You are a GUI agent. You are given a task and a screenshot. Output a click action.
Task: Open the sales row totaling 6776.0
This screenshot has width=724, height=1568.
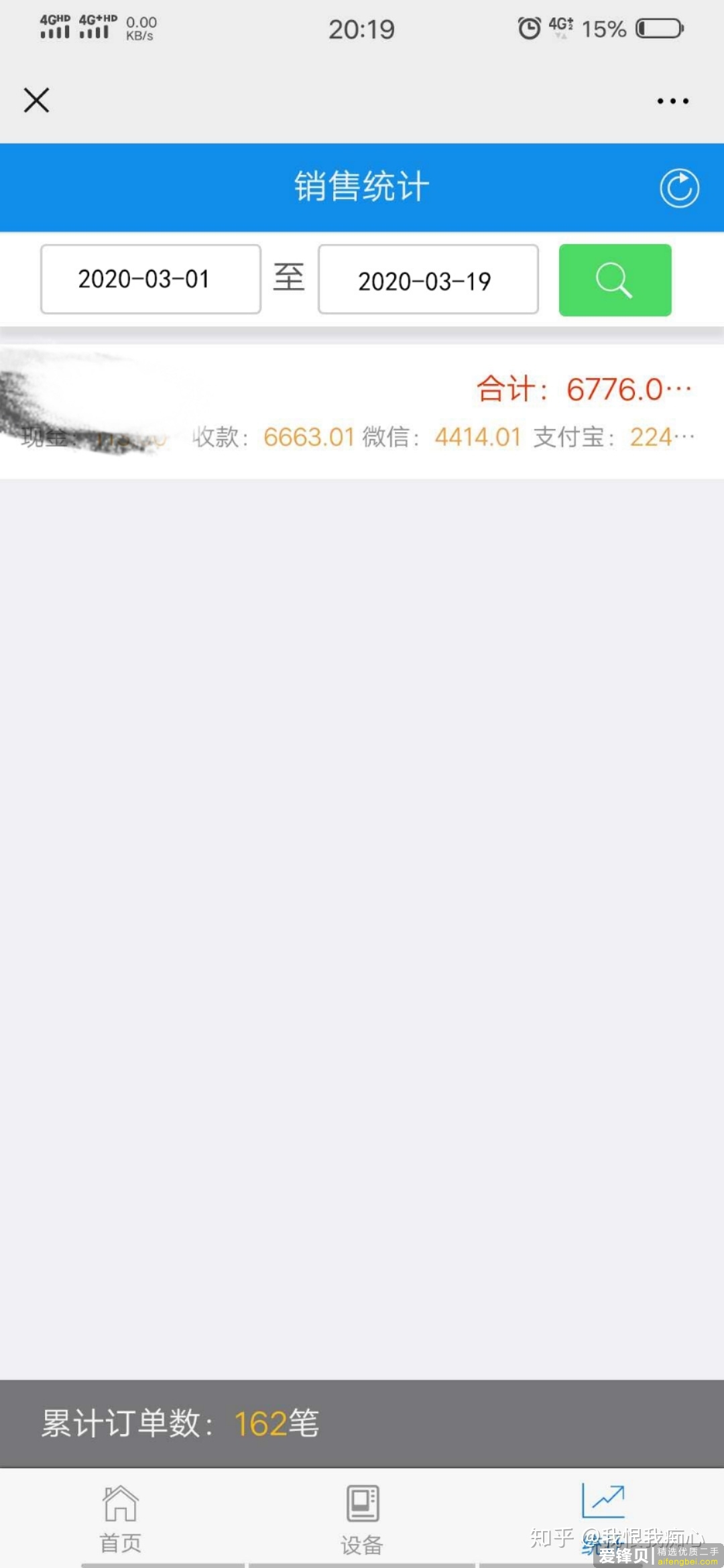point(362,411)
